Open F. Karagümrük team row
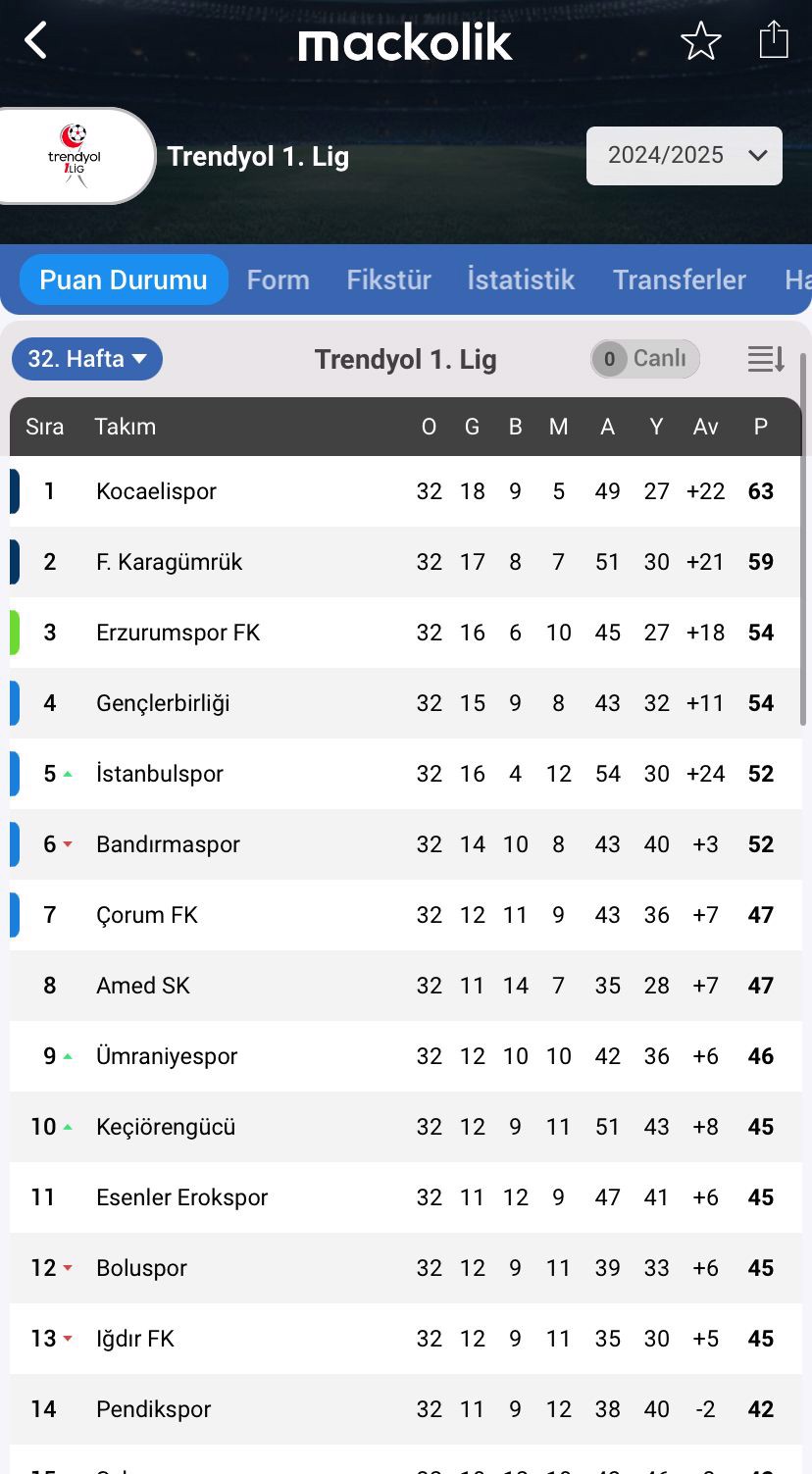Image resolution: width=812 pixels, height=1474 pixels. click(406, 562)
